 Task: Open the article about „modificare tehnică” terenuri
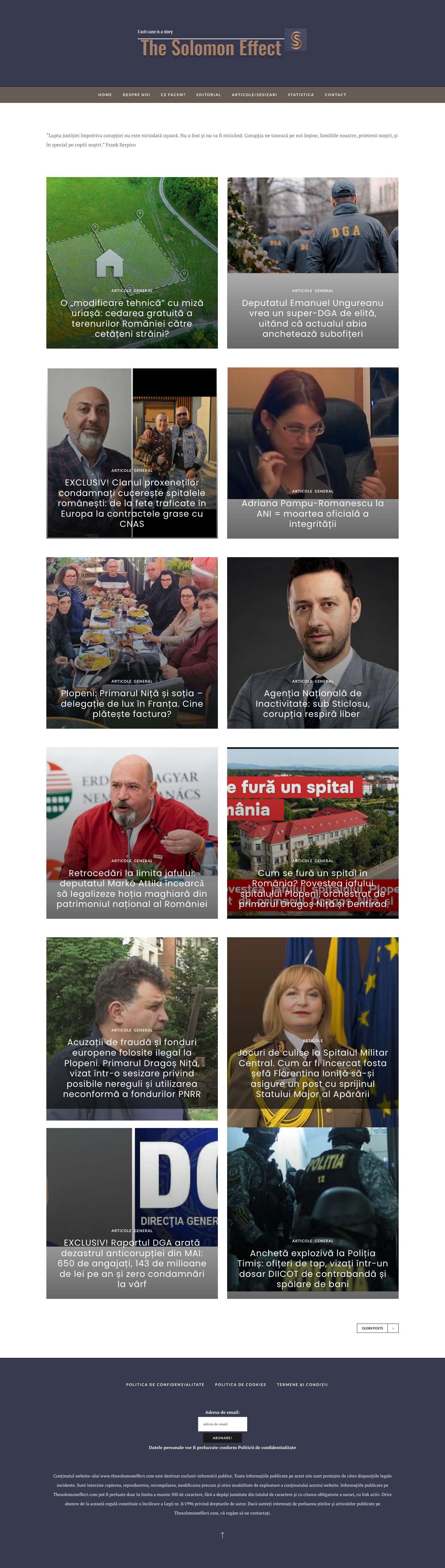131,318
